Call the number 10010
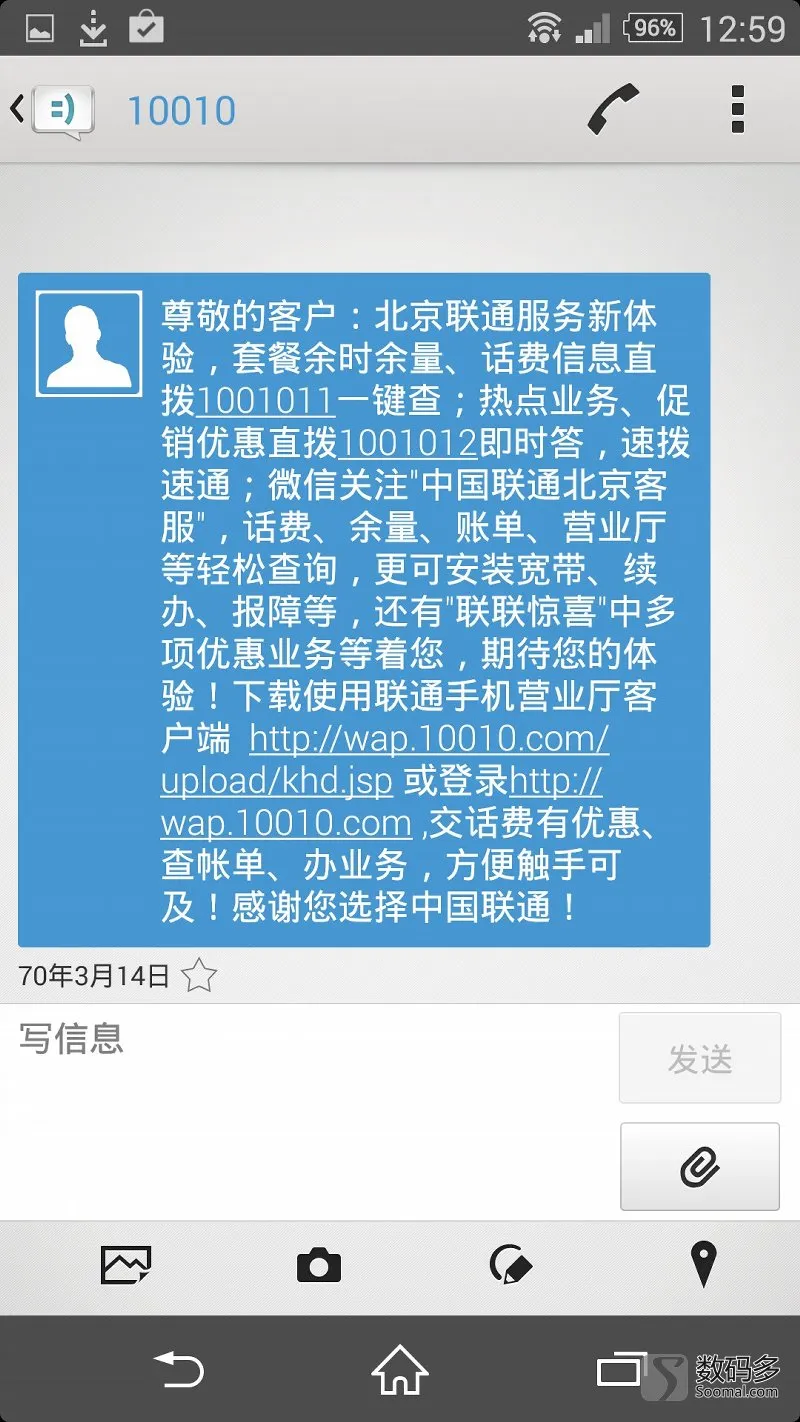 612,109
